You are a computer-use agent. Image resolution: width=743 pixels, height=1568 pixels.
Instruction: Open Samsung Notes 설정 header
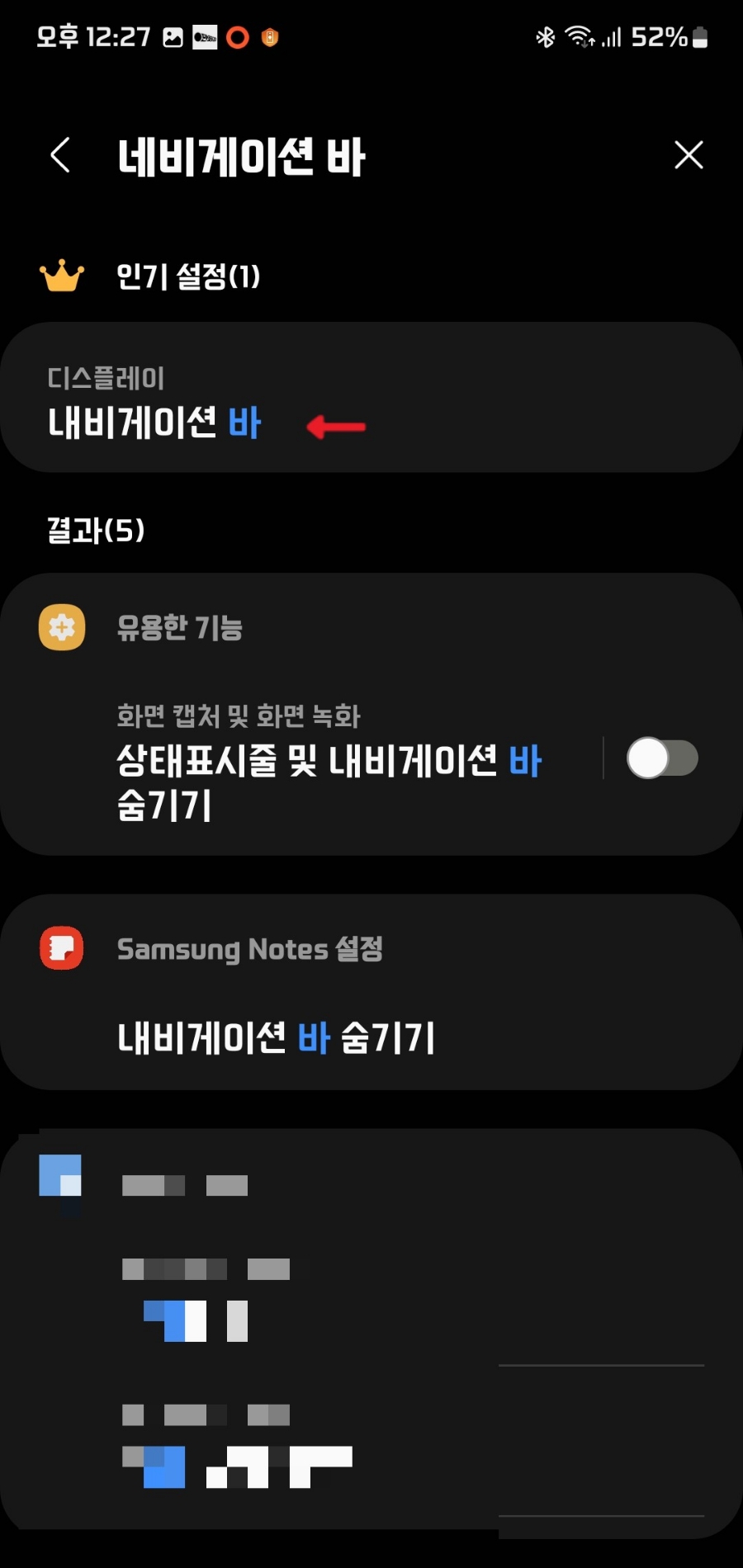click(249, 949)
